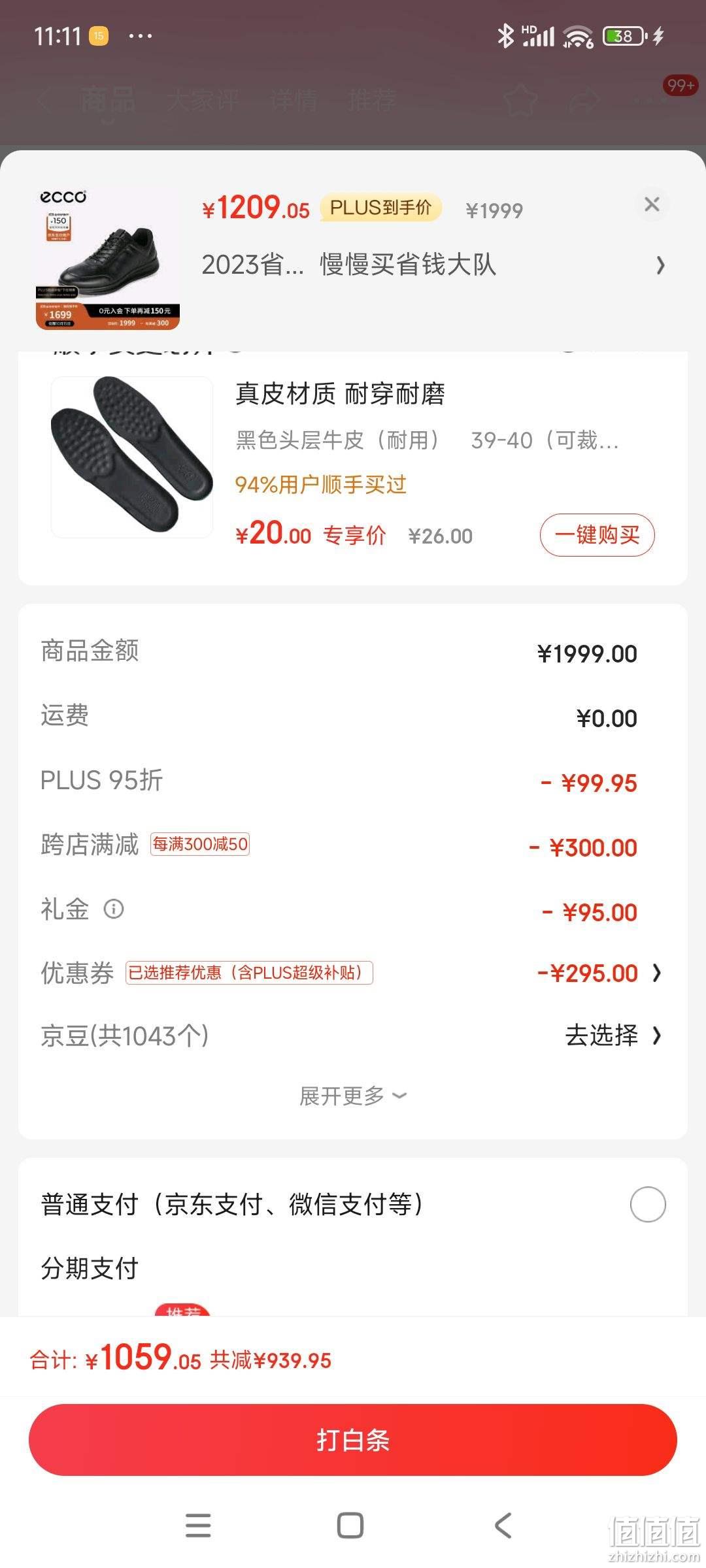
Task: Close the checkout popup sheet
Action: point(652,204)
